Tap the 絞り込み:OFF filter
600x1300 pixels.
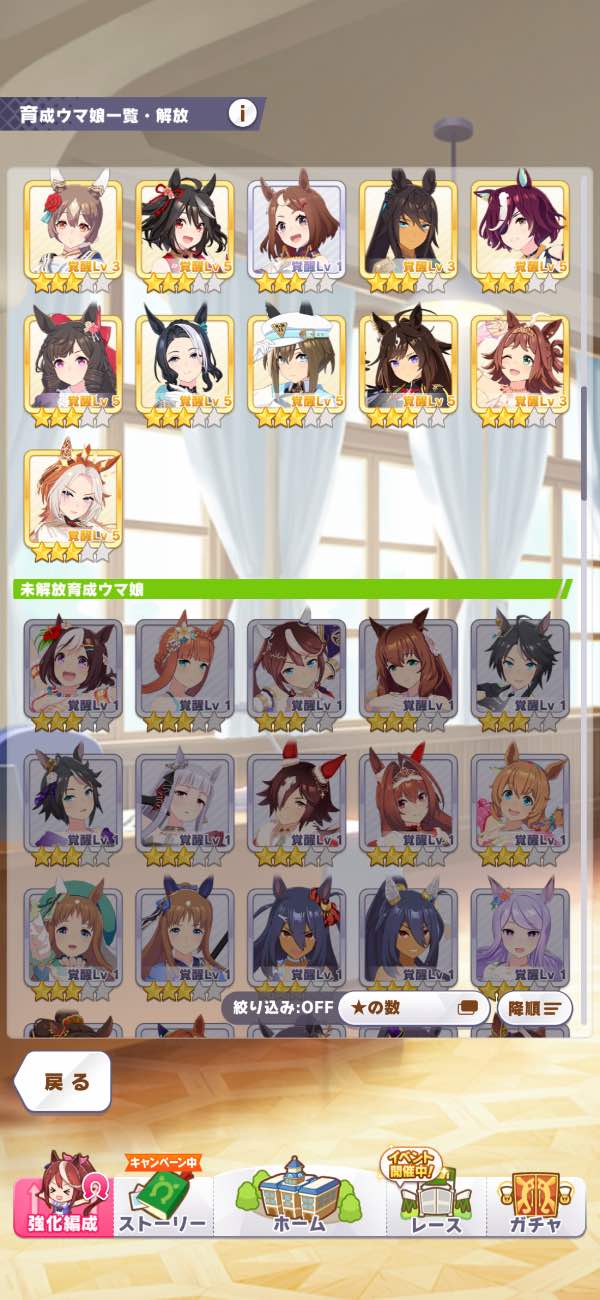pos(279,1008)
